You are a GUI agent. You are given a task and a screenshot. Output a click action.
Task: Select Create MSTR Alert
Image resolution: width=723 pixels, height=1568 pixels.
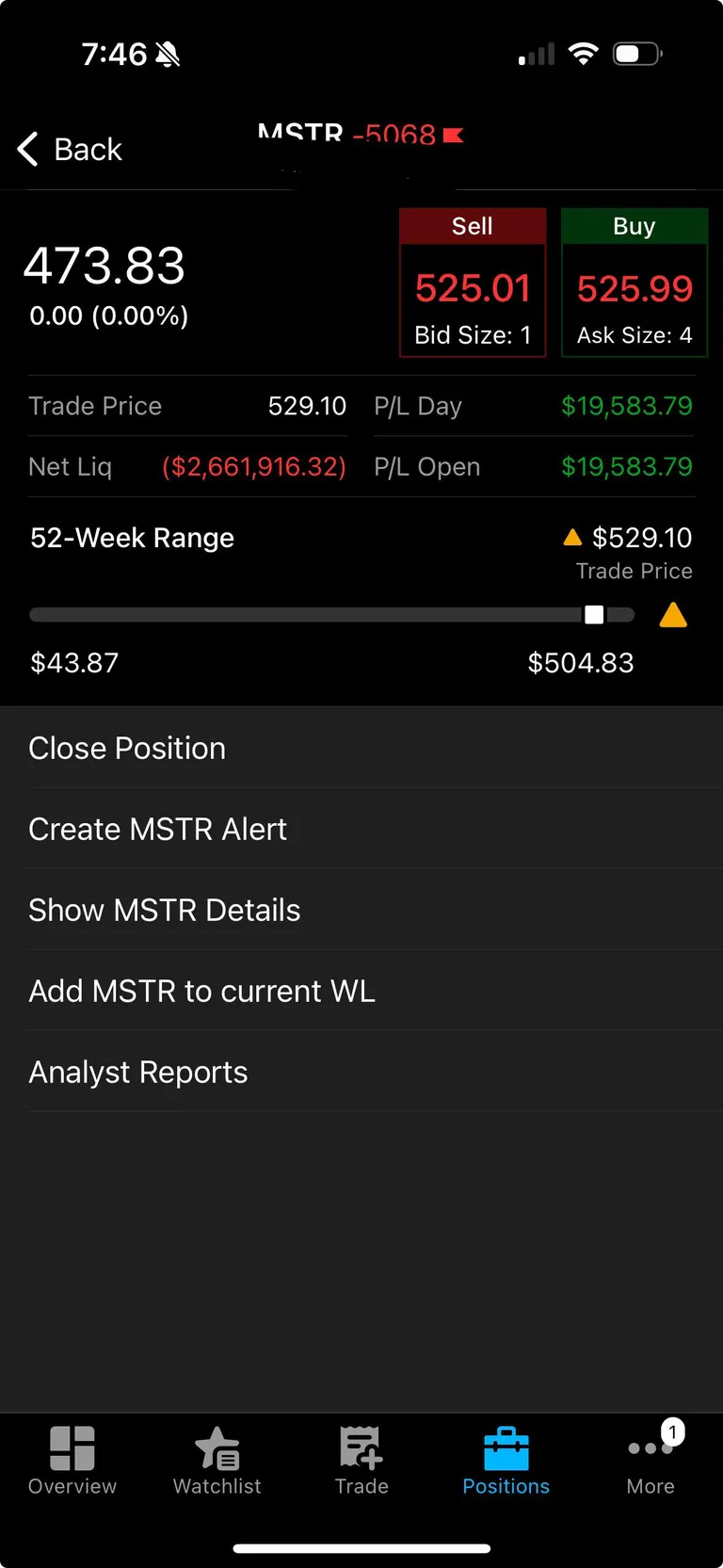[x=158, y=829]
